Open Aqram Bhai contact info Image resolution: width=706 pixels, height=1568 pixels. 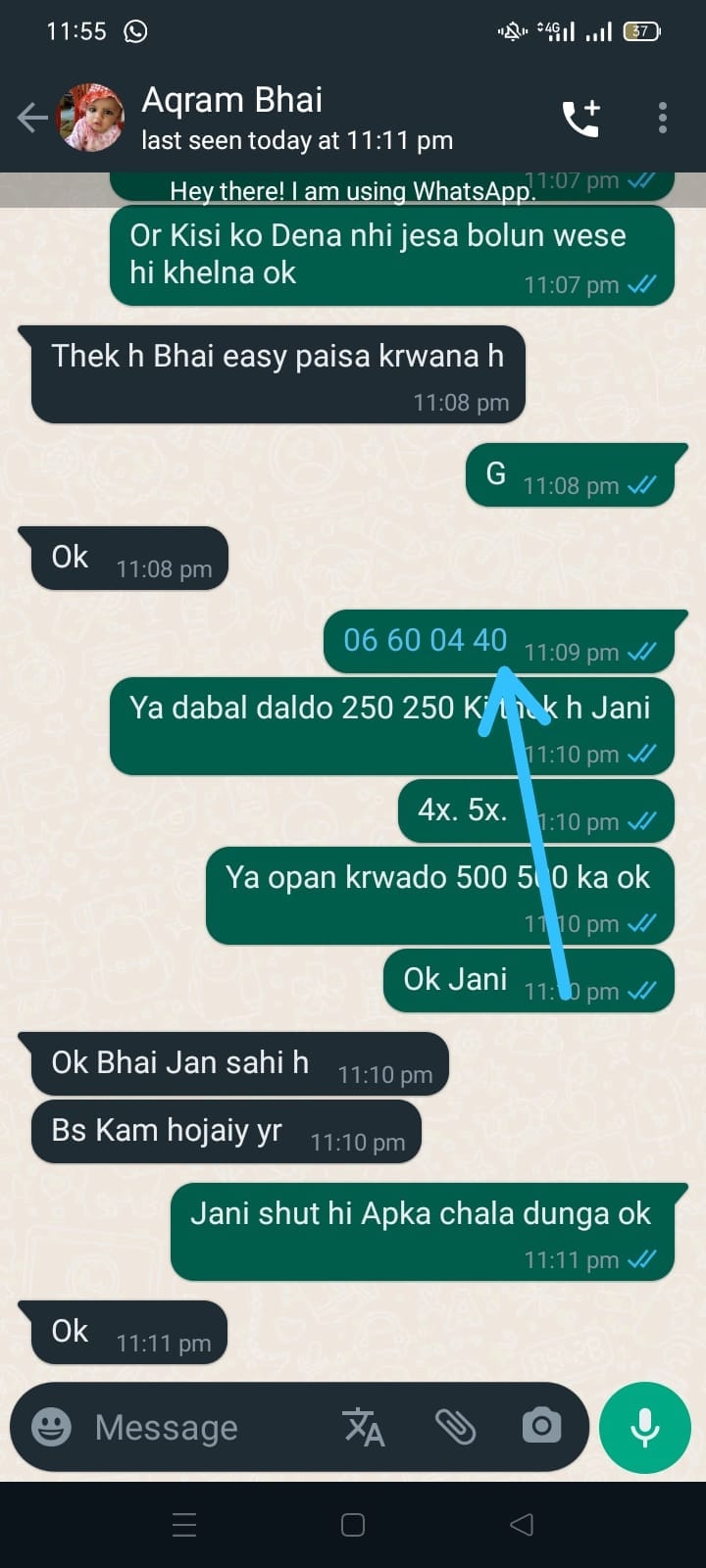tap(294, 118)
